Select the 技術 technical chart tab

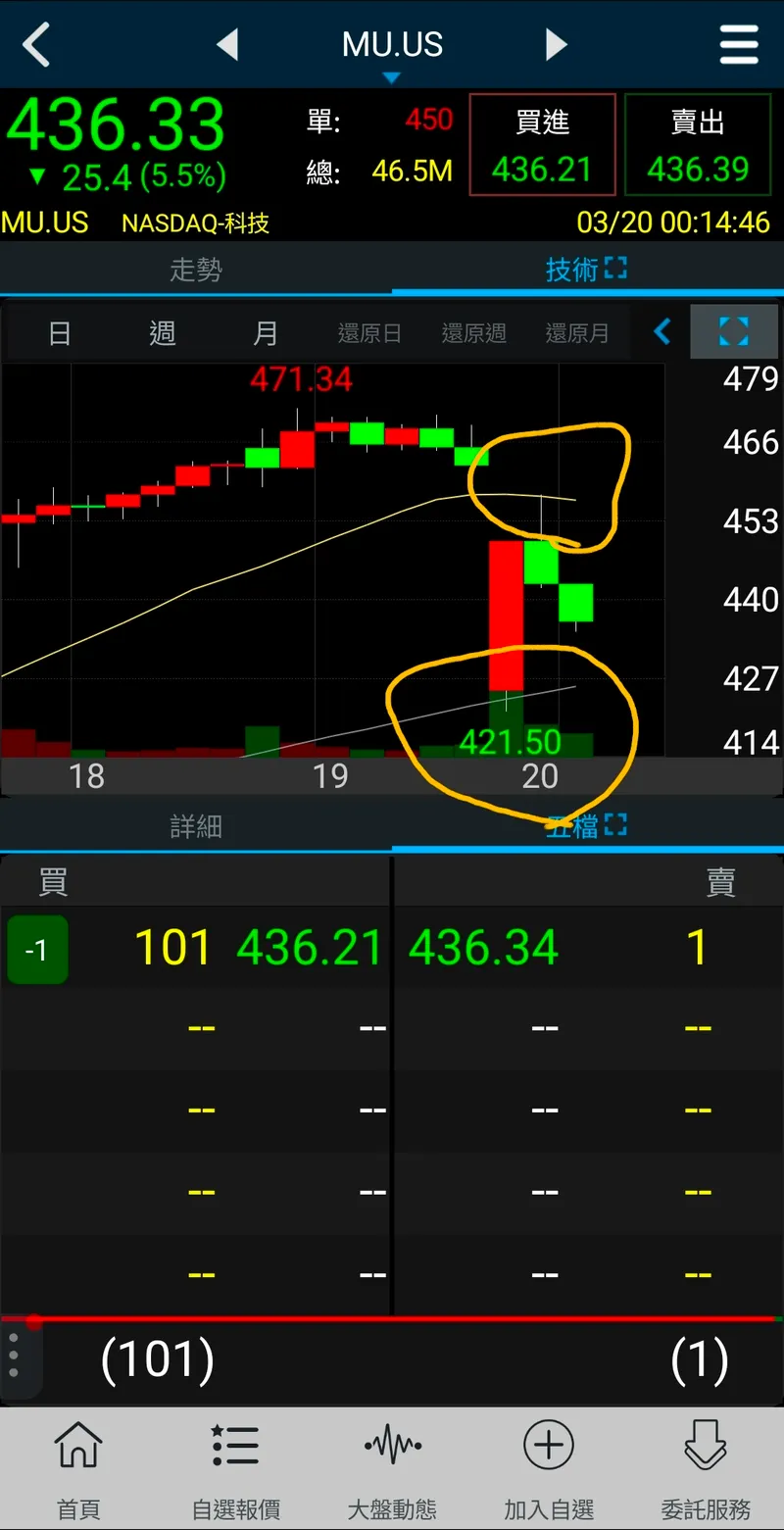586,270
